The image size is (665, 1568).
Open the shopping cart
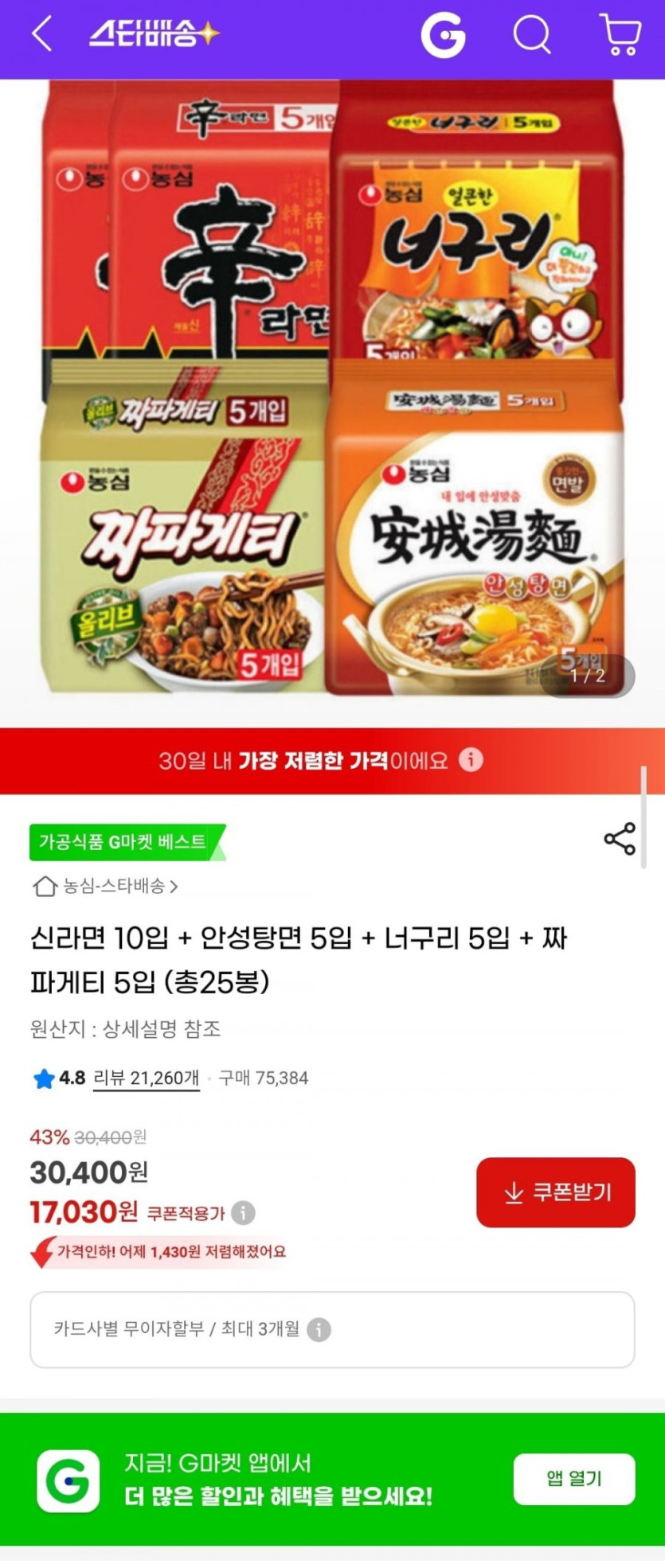[620, 35]
